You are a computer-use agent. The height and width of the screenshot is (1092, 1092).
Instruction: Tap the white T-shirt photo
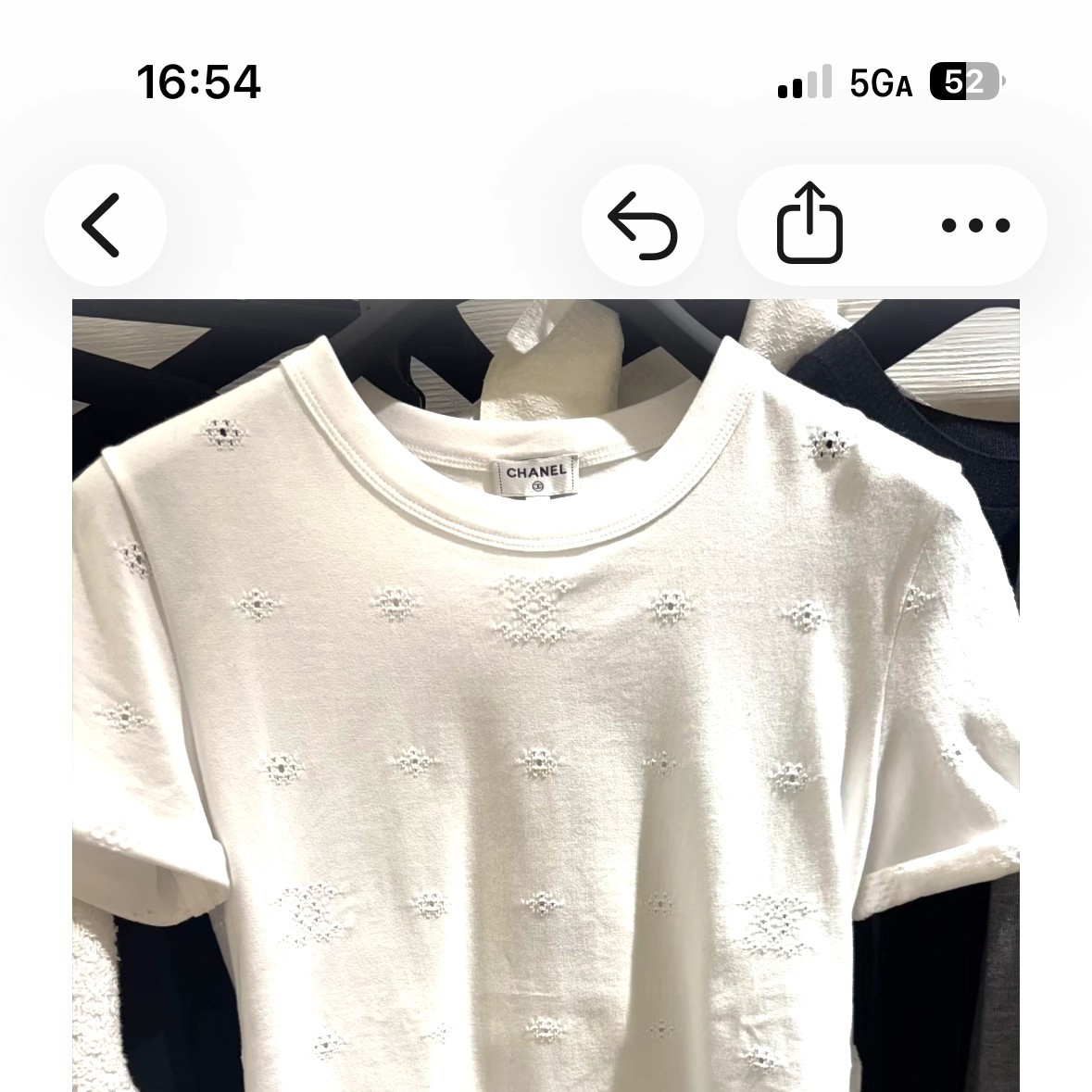546,695
